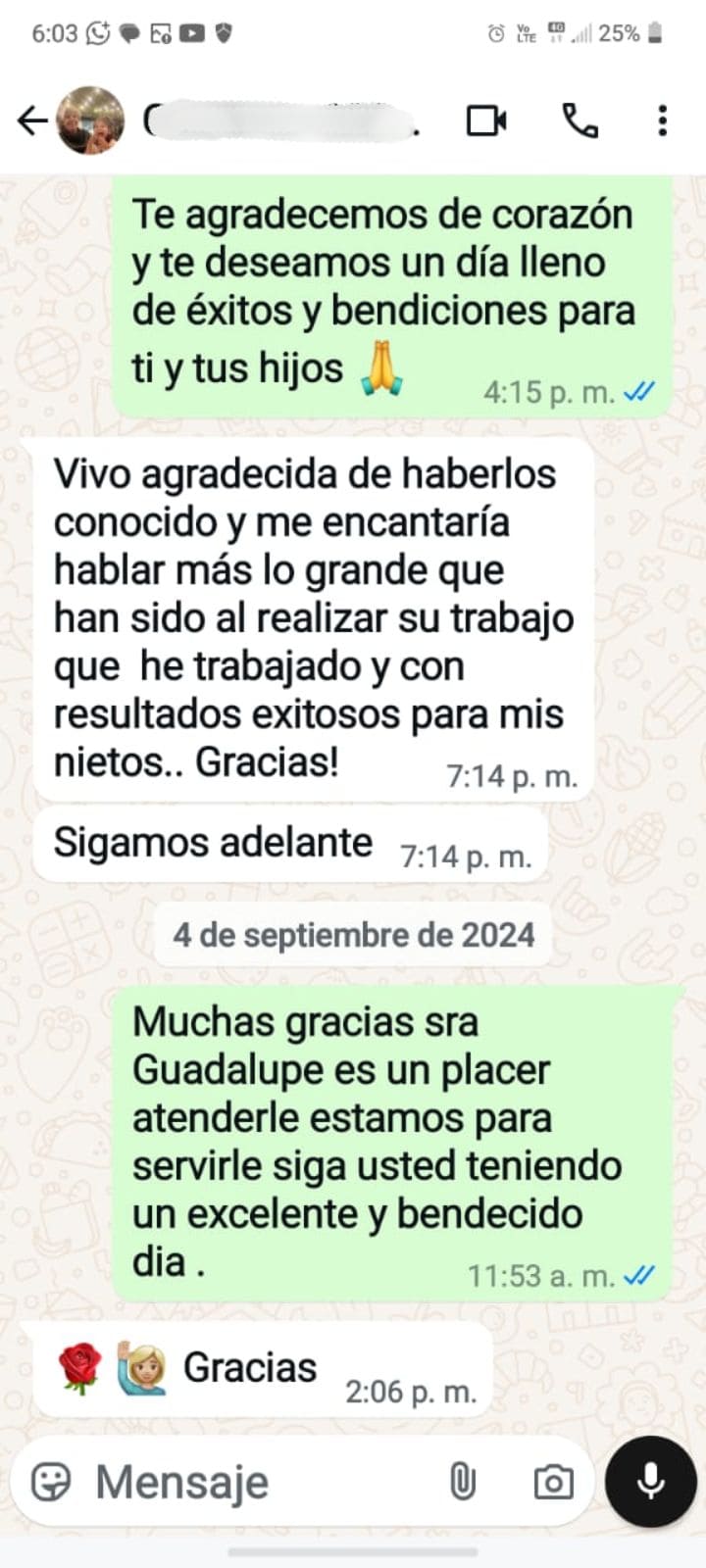Viewport: 706px width, 1568px height.
Task: Go back using the arrow
Action: click(31, 121)
